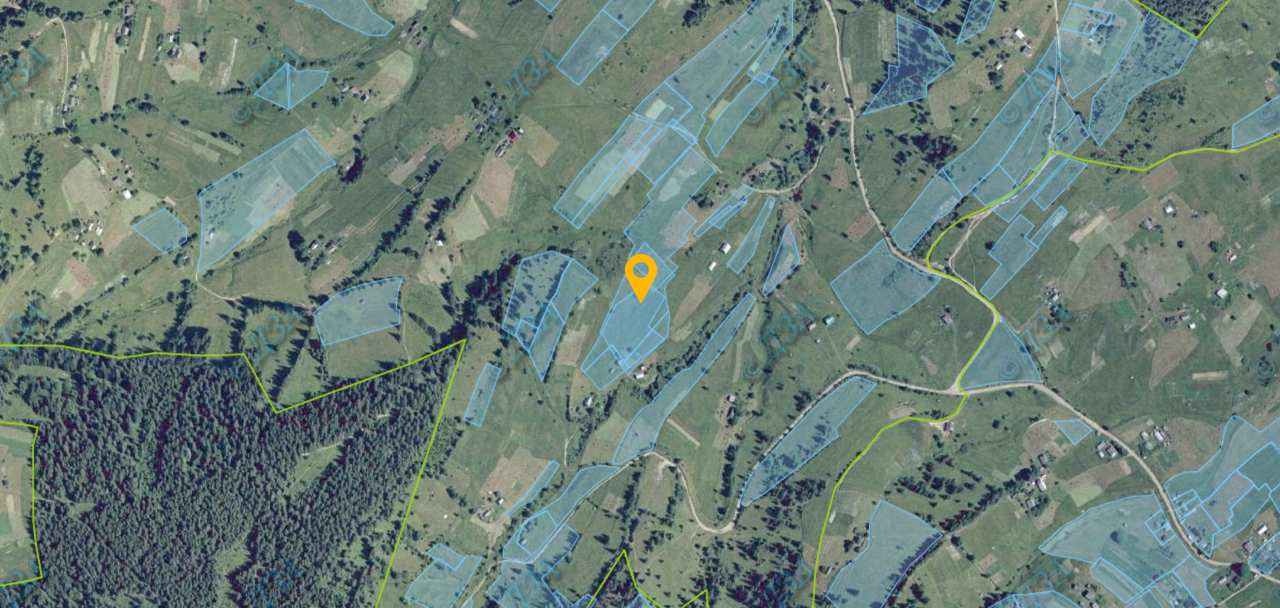1280x608 pixels.
Task: Tap the orange location pin marker
Action: [x=640, y=273]
